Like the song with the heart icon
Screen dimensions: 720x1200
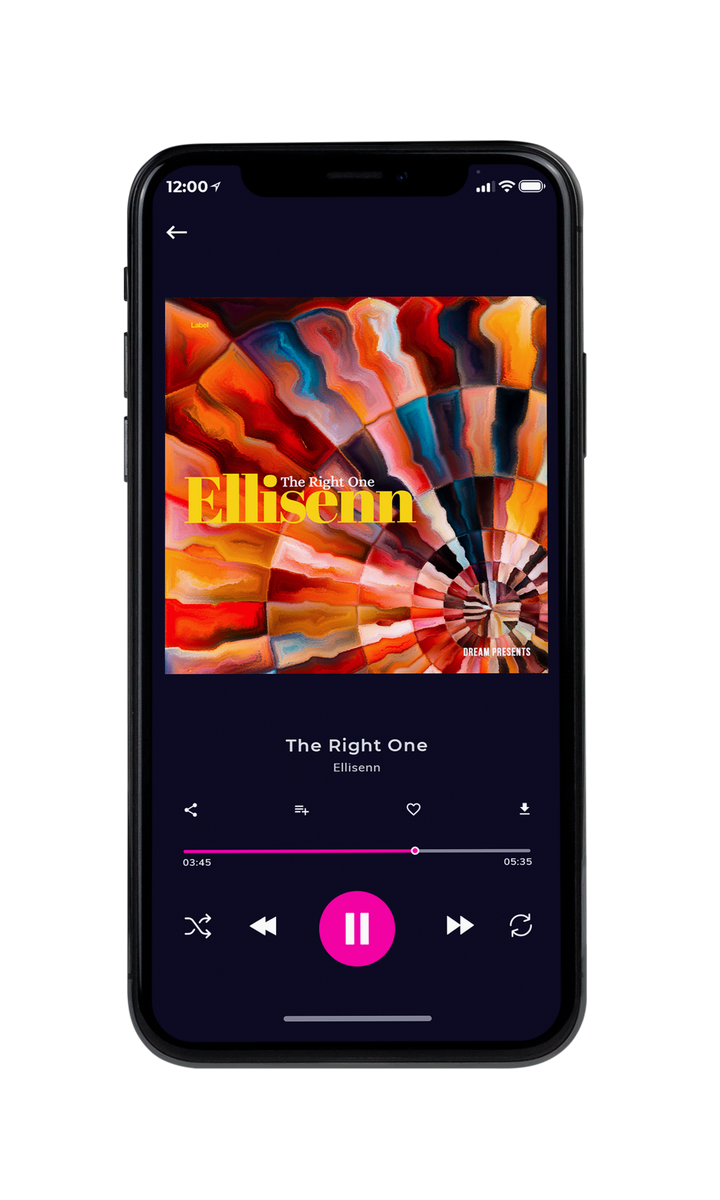pyautogui.click(x=413, y=809)
